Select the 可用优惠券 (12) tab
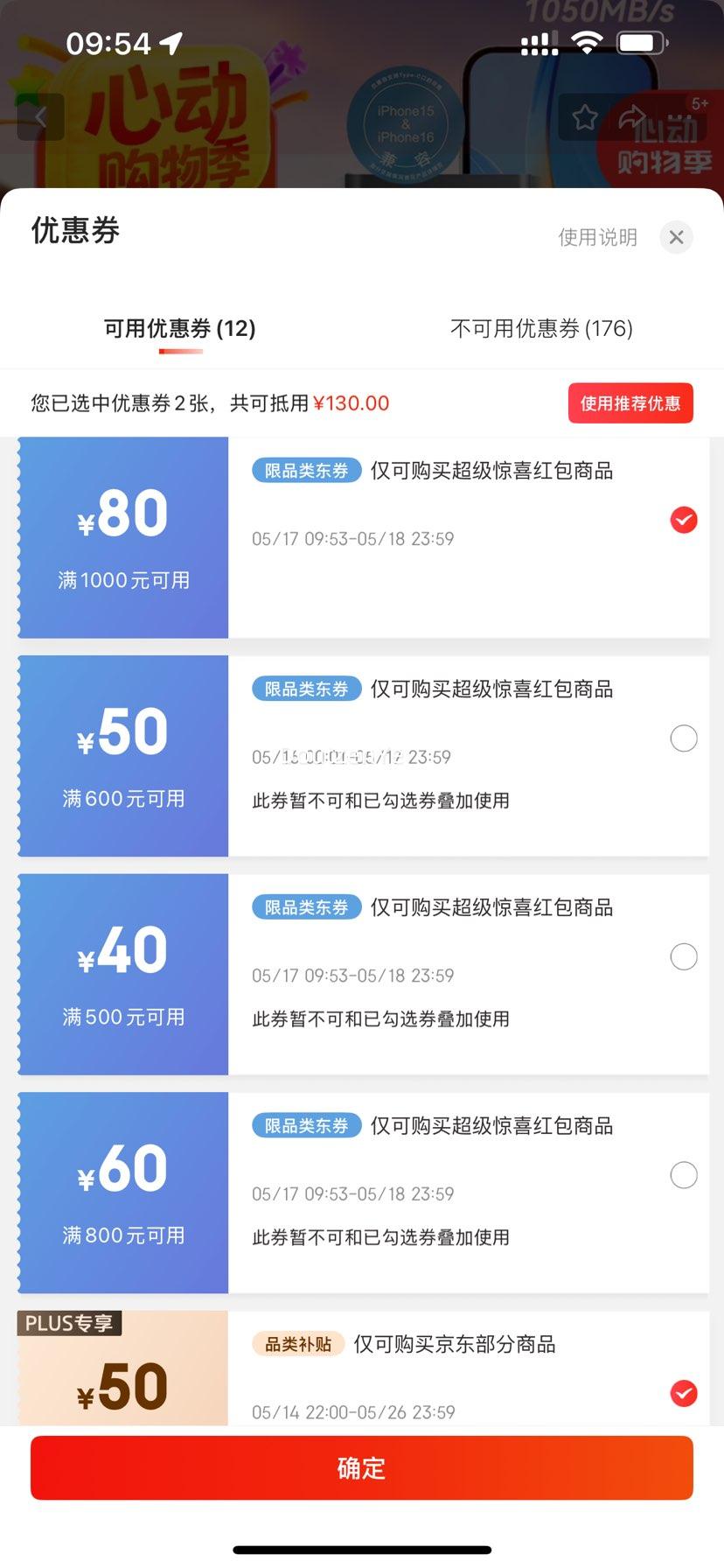Image resolution: width=724 pixels, height=1568 pixels. 180,328
